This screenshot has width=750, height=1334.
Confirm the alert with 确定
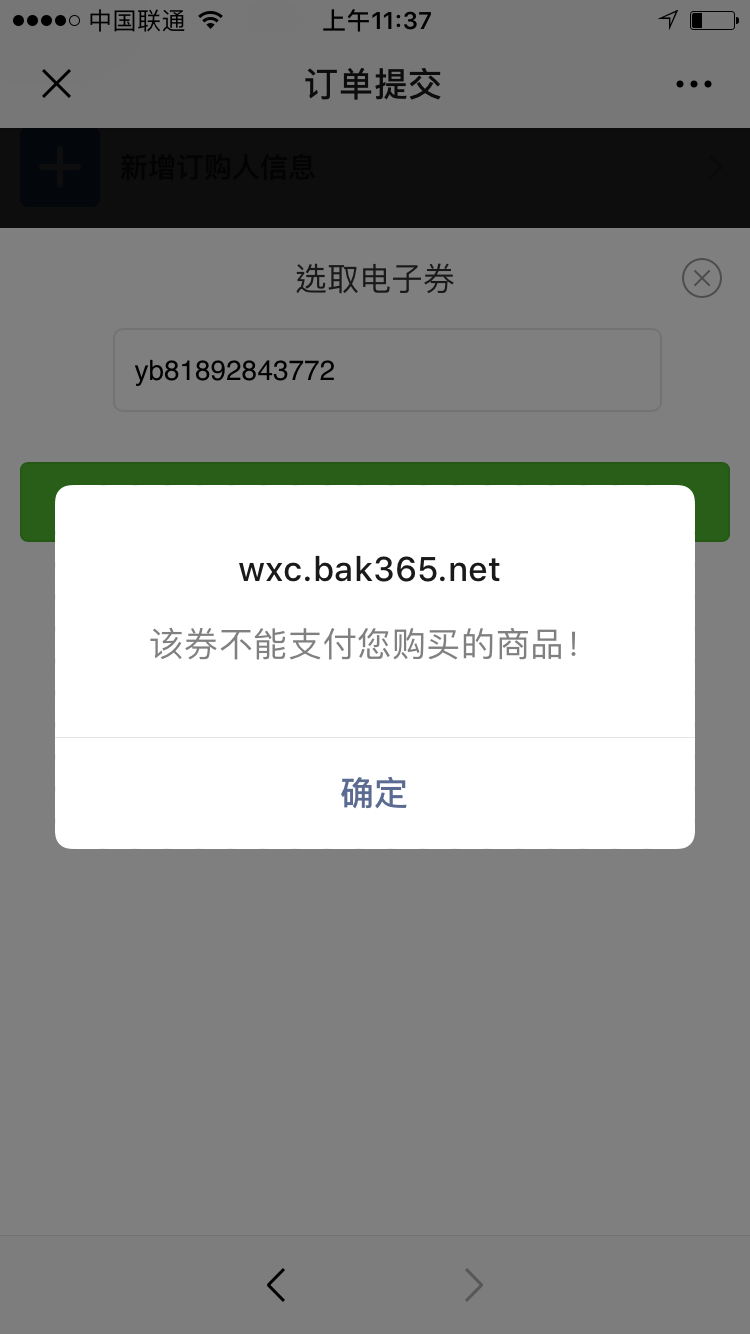click(374, 793)
